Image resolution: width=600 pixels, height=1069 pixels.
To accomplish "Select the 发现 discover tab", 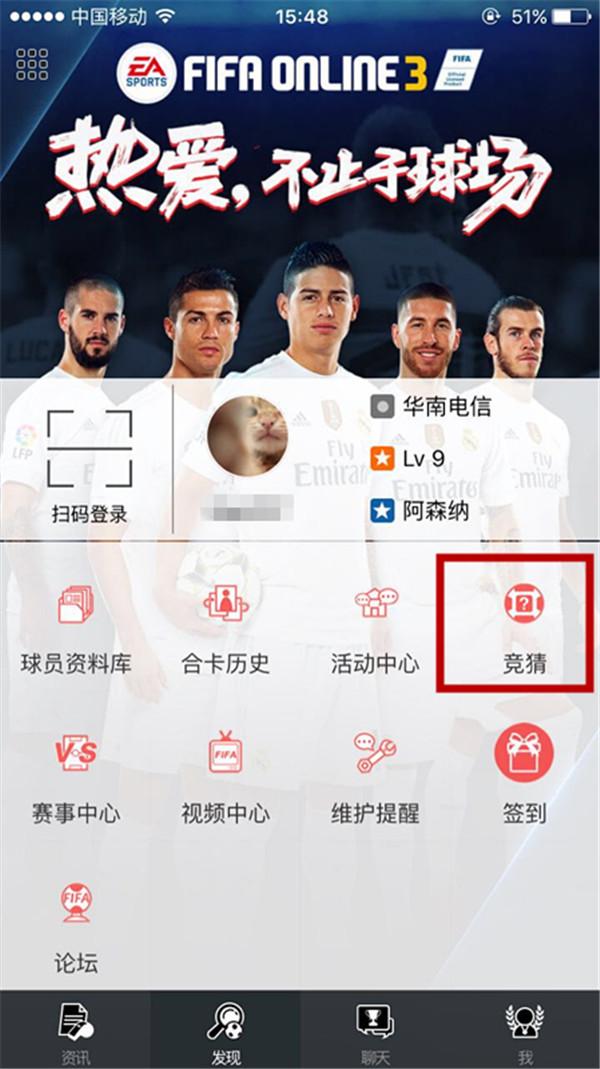I will (225, 1030).
